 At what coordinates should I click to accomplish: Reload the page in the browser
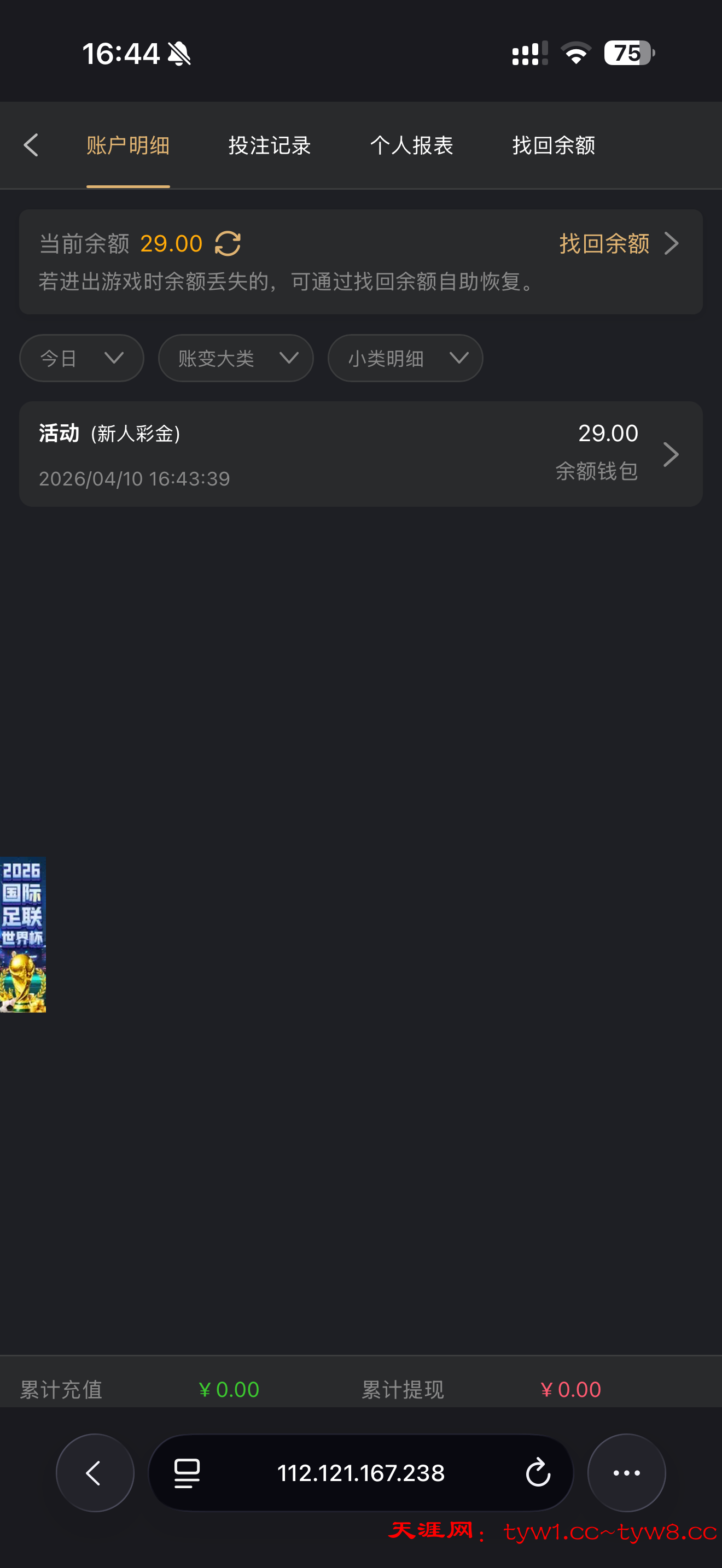click(538, 1473)
